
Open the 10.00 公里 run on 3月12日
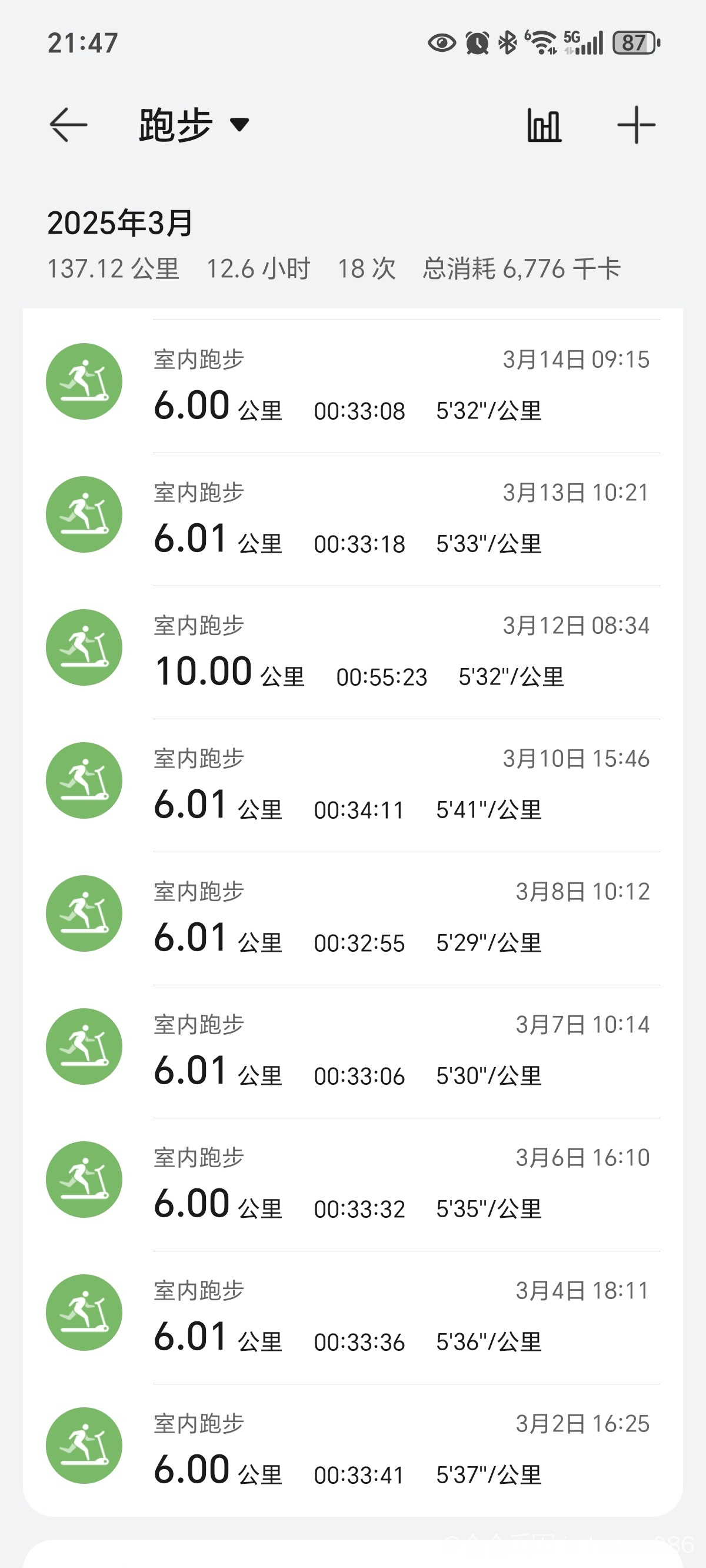[353, 653]
